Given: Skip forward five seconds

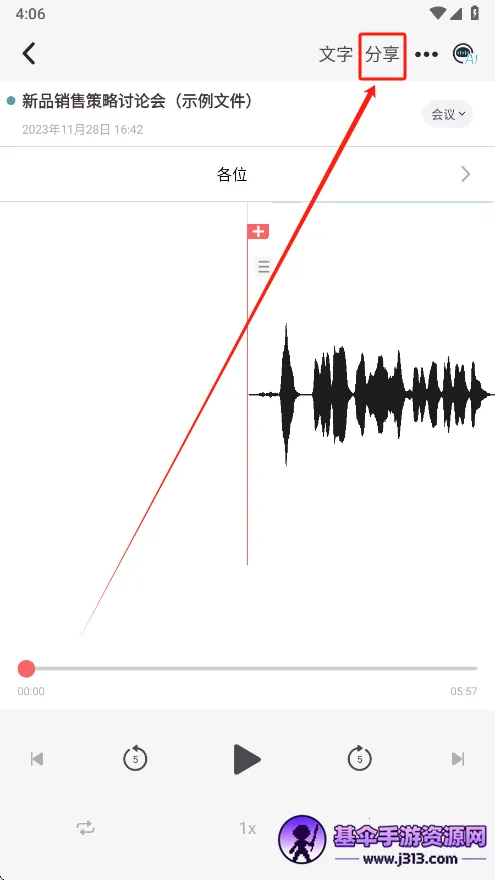Looking at the screenshot, I should pyautogui.click(x=360, y=759).
